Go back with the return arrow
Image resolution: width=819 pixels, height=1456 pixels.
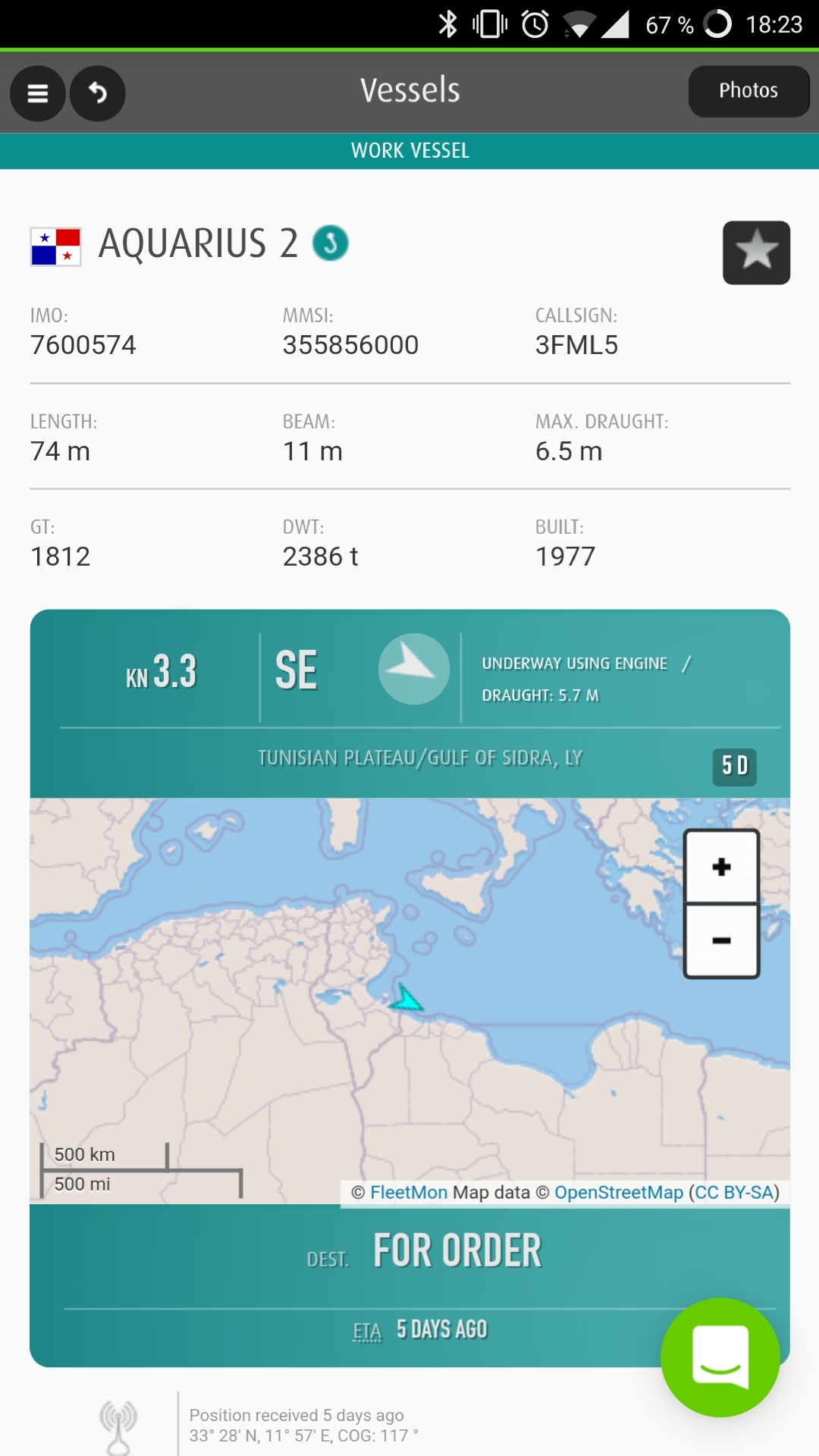tap(98, 93)
